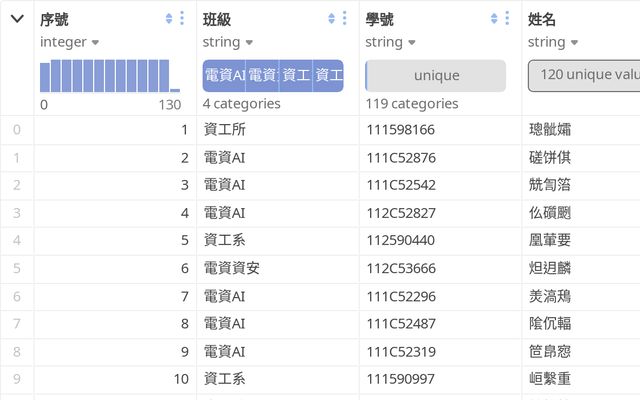Open the 序號 column options menu
The width and height of the screenshot is (640, 400).
[182, 19]
